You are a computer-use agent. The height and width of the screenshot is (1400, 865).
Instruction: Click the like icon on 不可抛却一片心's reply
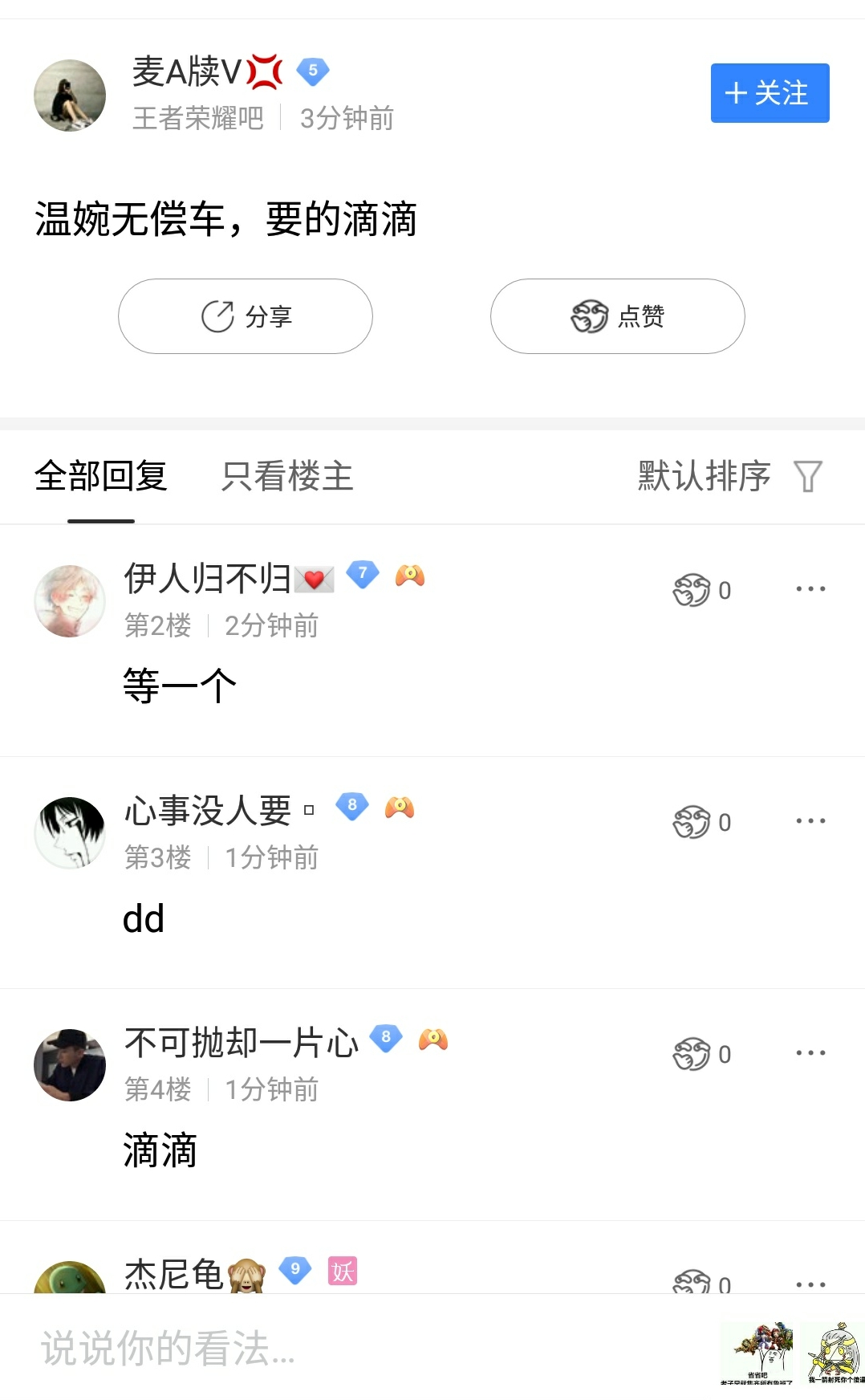pos(692,1054)
